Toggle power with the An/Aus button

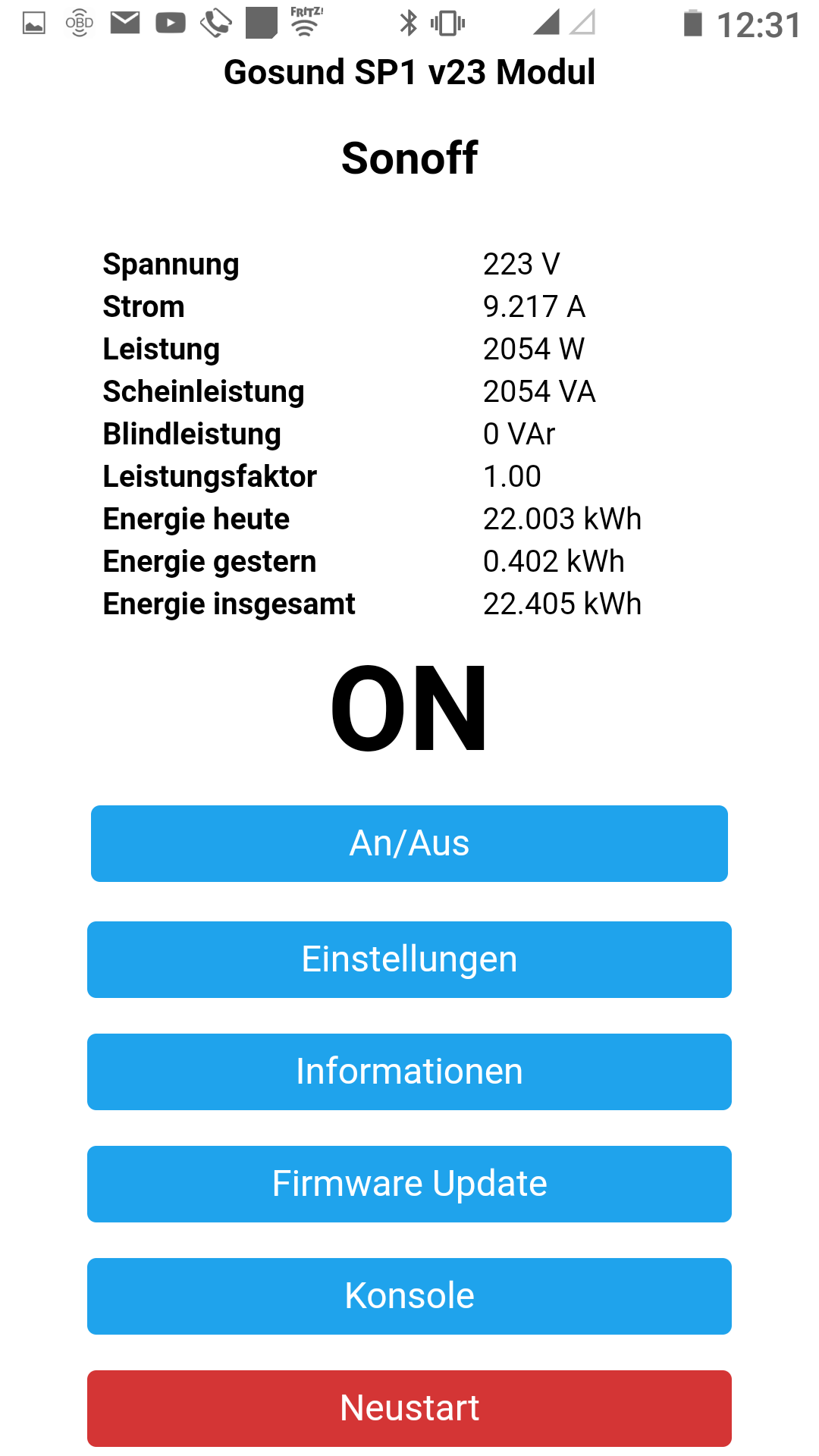[409, 843]
